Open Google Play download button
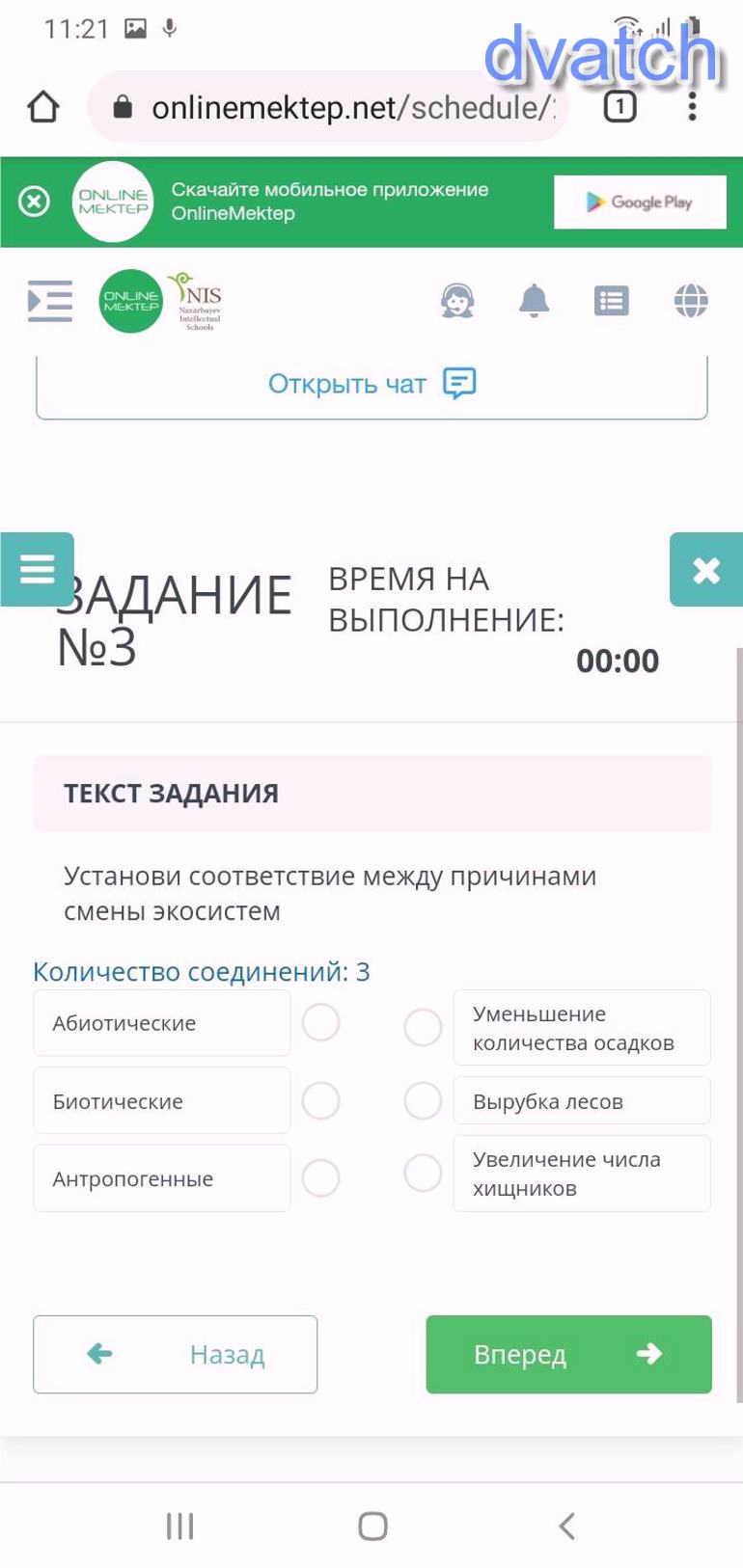743x1568 pixels. 640,202
